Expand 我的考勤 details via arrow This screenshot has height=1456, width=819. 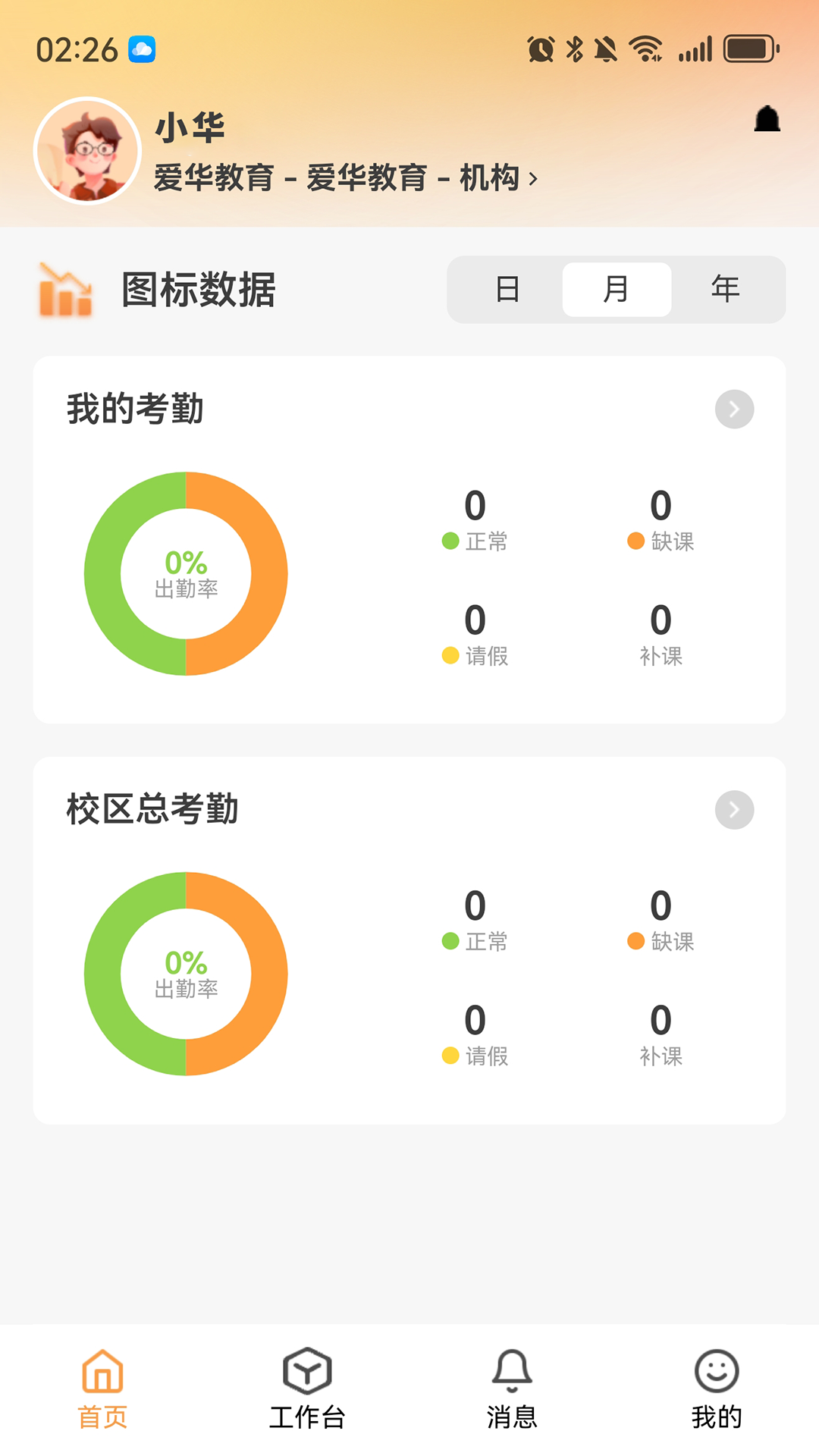pos(733,409)
